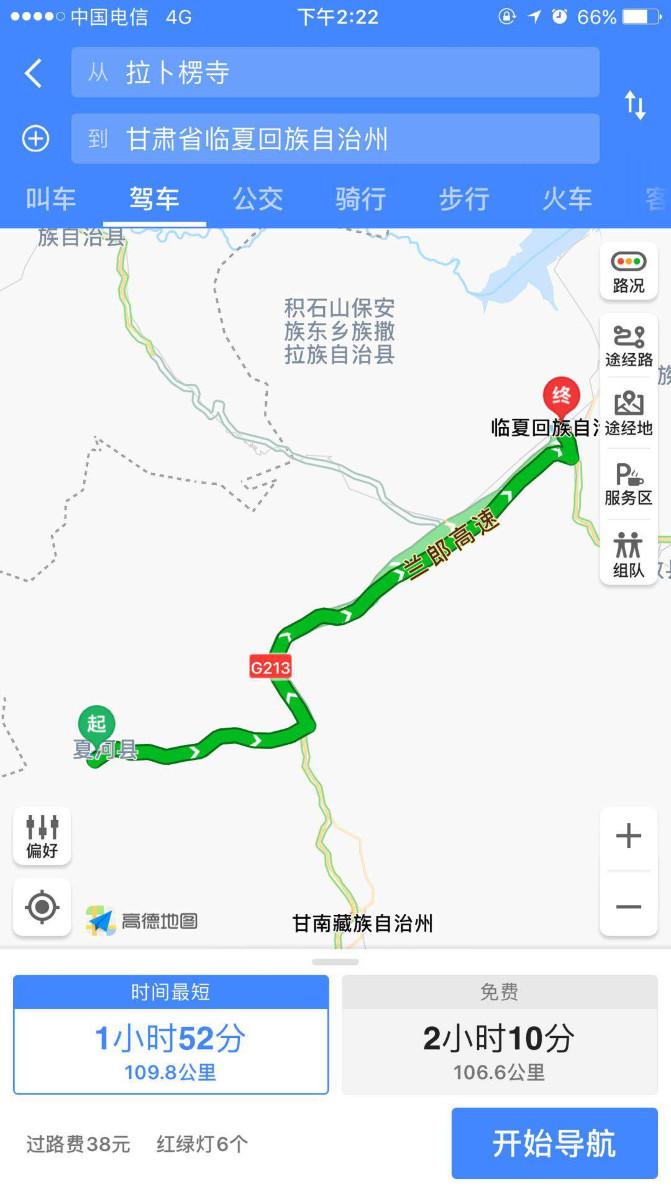This screenshot has width=671, height=1192.
Task: Switch to the 叫车 tab
Action: [x=51, y=199]
